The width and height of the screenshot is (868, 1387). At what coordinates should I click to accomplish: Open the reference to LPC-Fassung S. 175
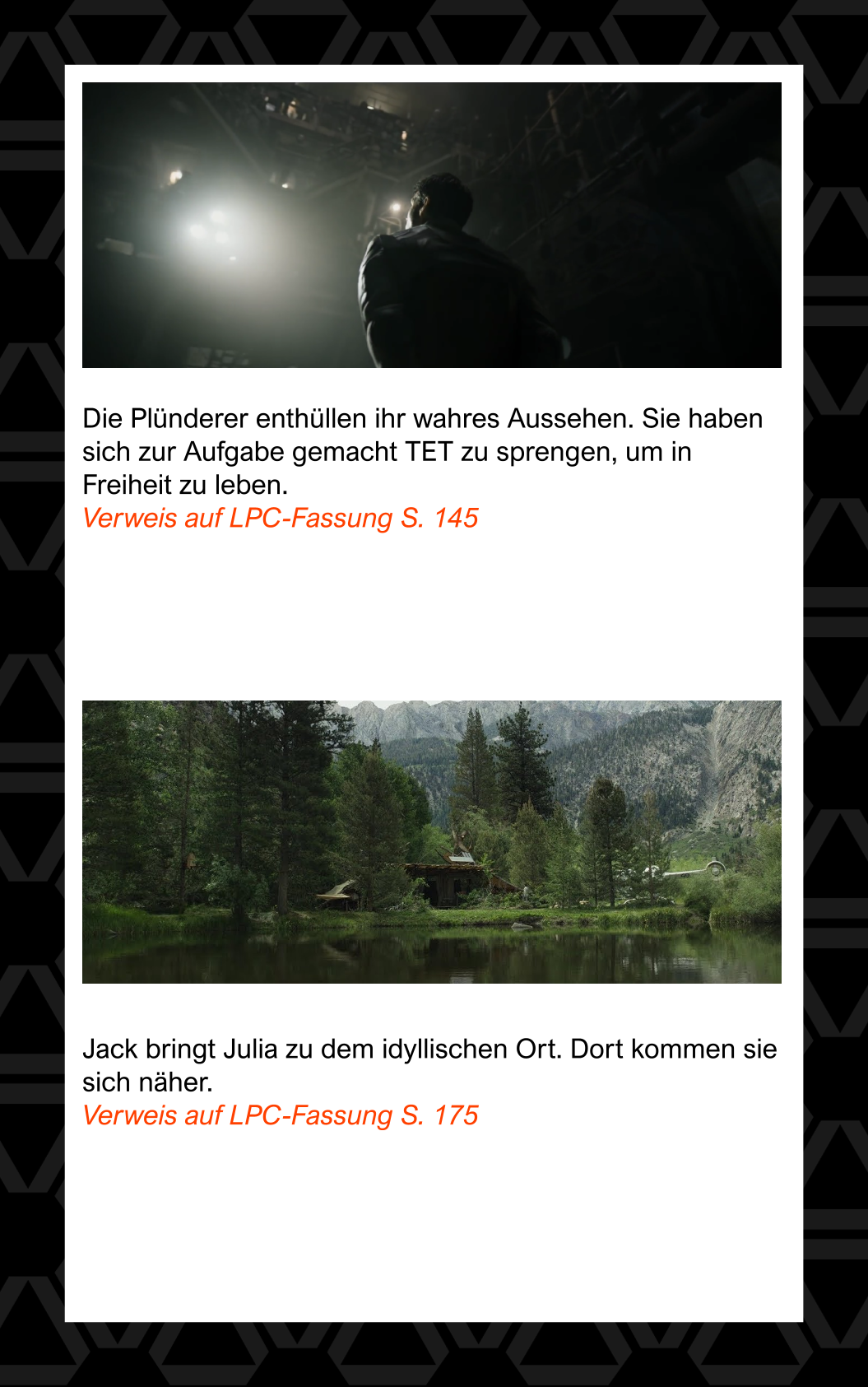pyautogui.click(x=281, y=1115)
